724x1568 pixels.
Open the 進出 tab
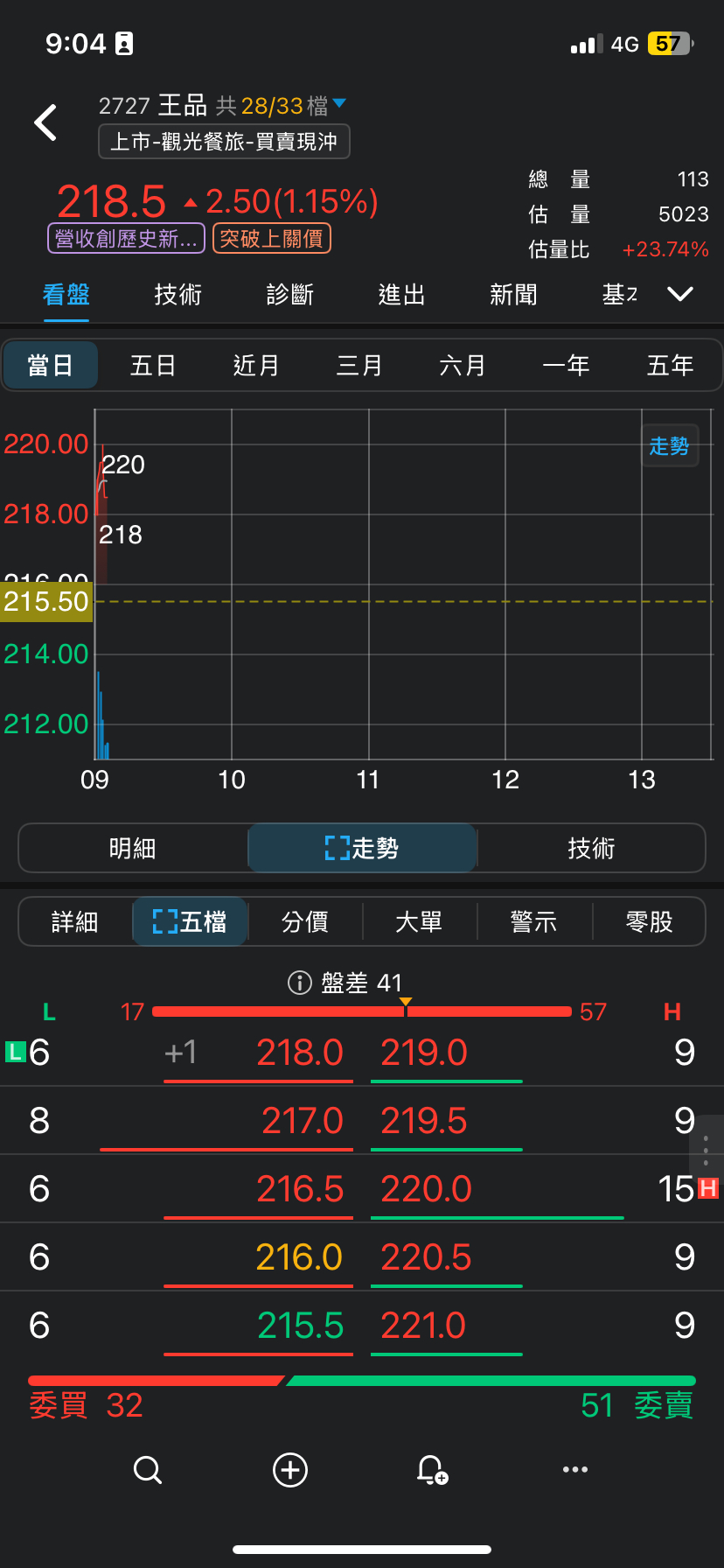pyautogui.click(x=401, y=295)
